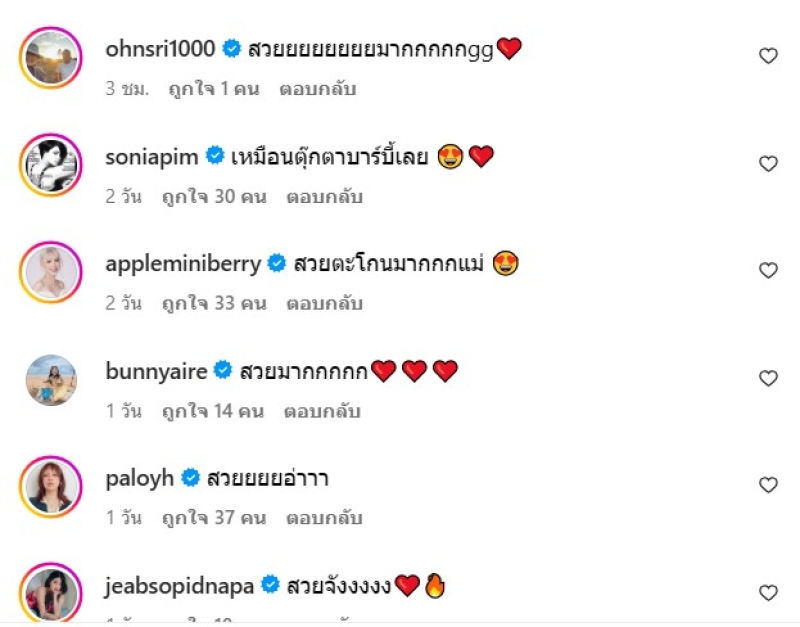Reply to soniapim's comment

(x=324, y=196)
